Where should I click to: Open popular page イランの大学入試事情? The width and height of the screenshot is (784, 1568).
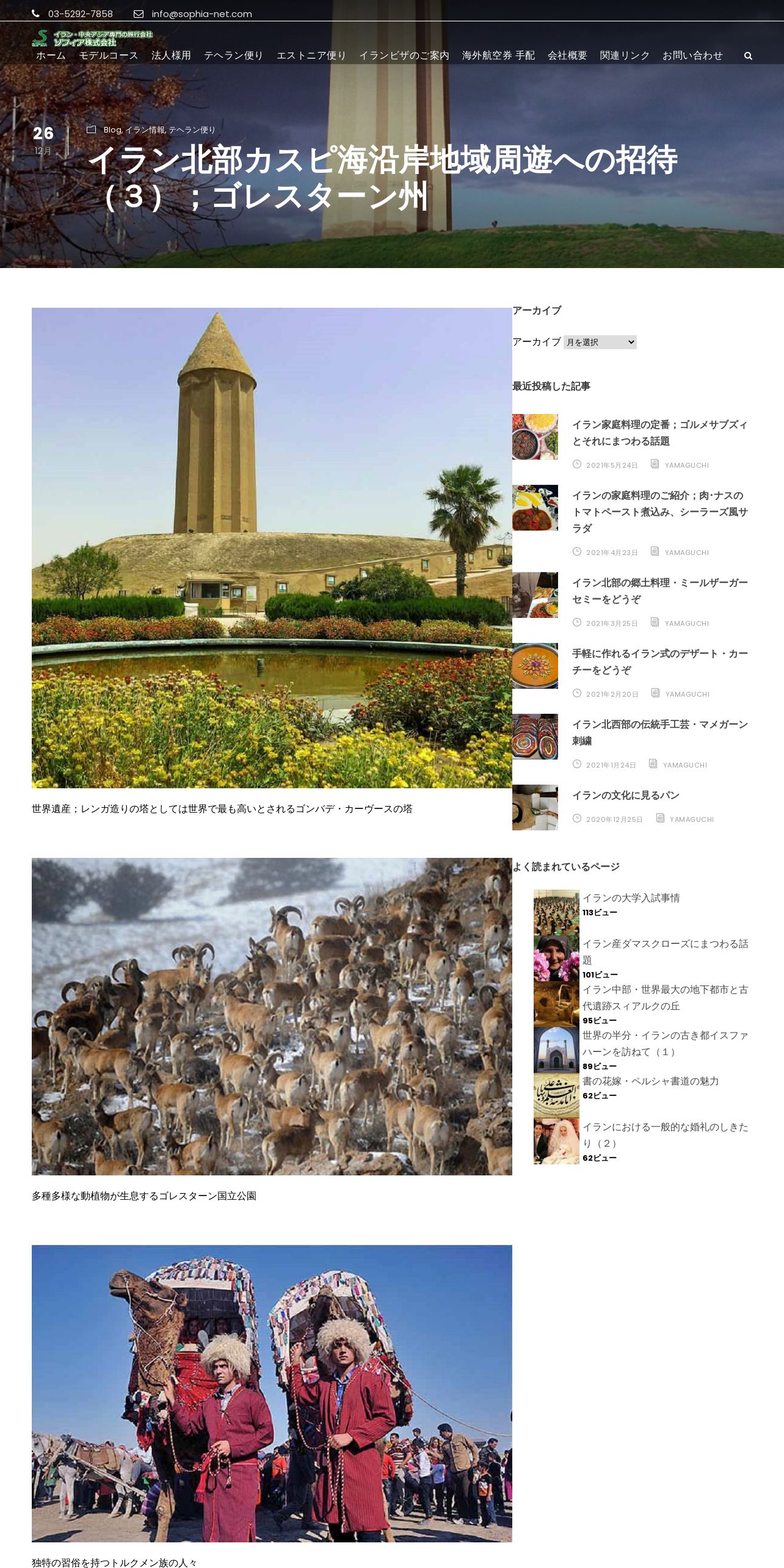631,898
